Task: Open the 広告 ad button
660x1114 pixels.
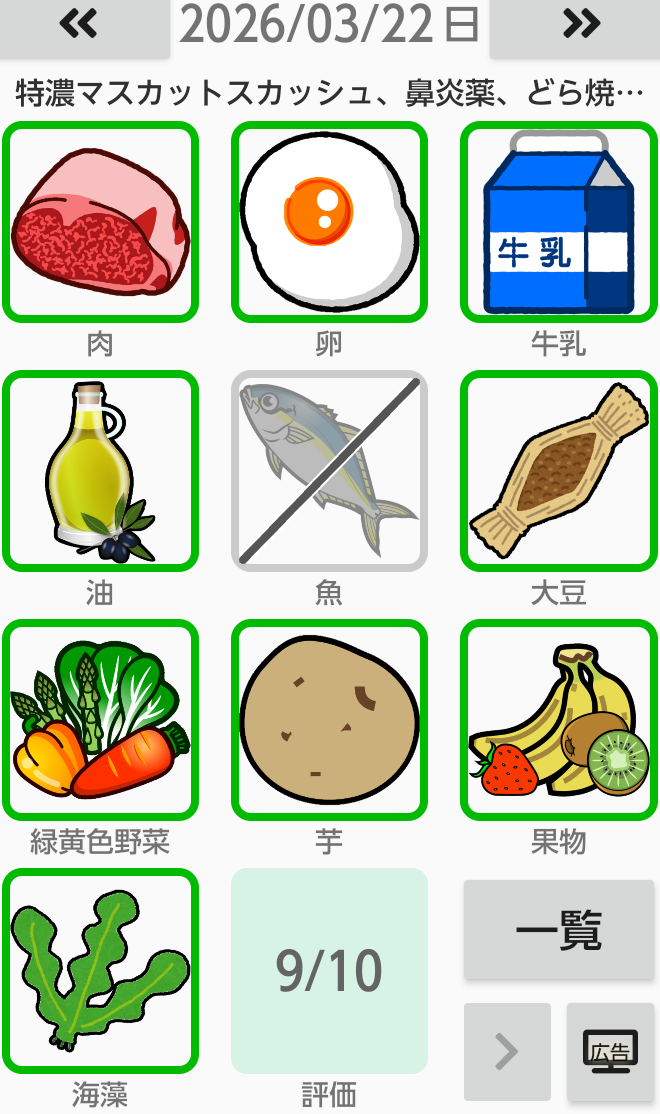Action: click(610, 1051)
